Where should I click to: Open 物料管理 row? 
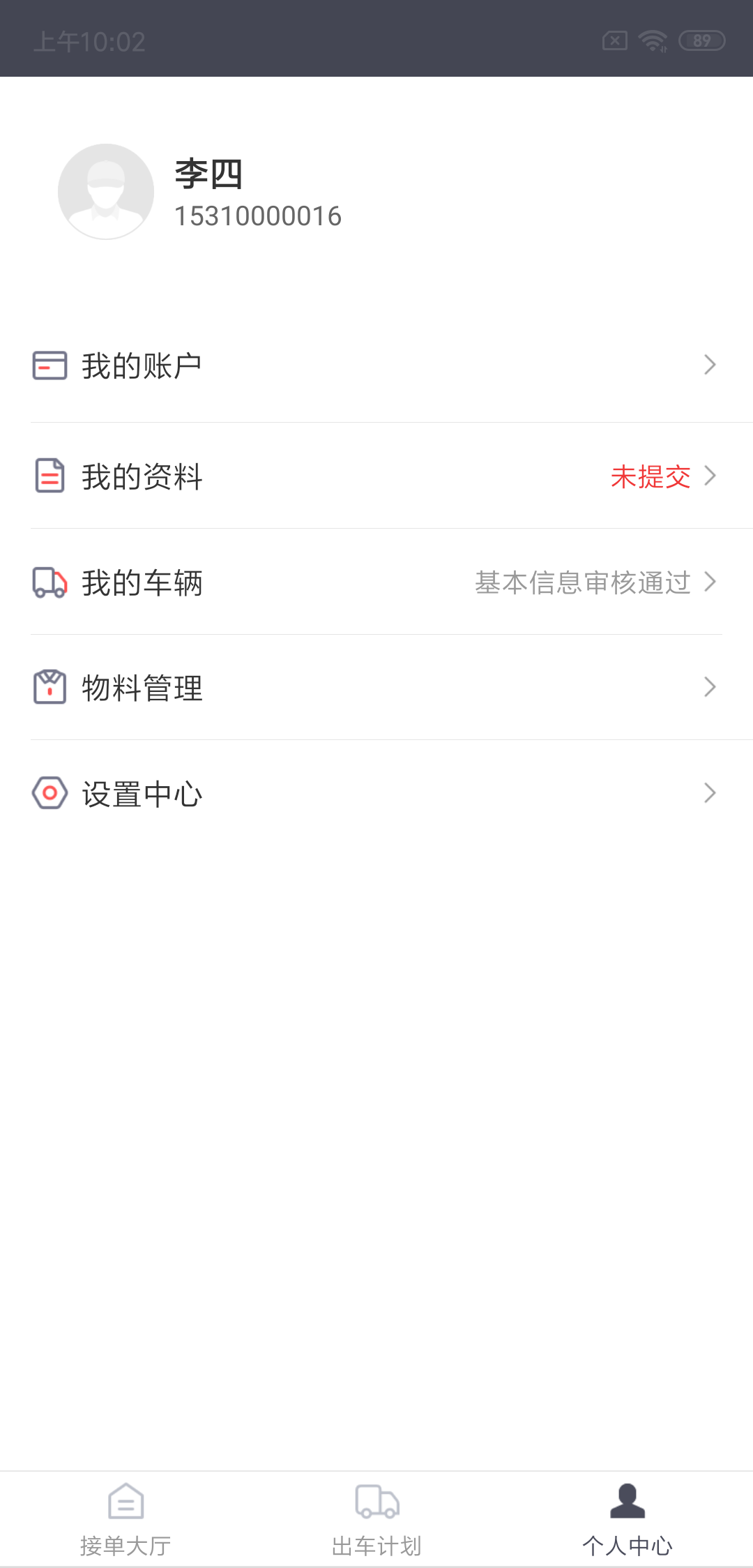(x=376, y=688)
